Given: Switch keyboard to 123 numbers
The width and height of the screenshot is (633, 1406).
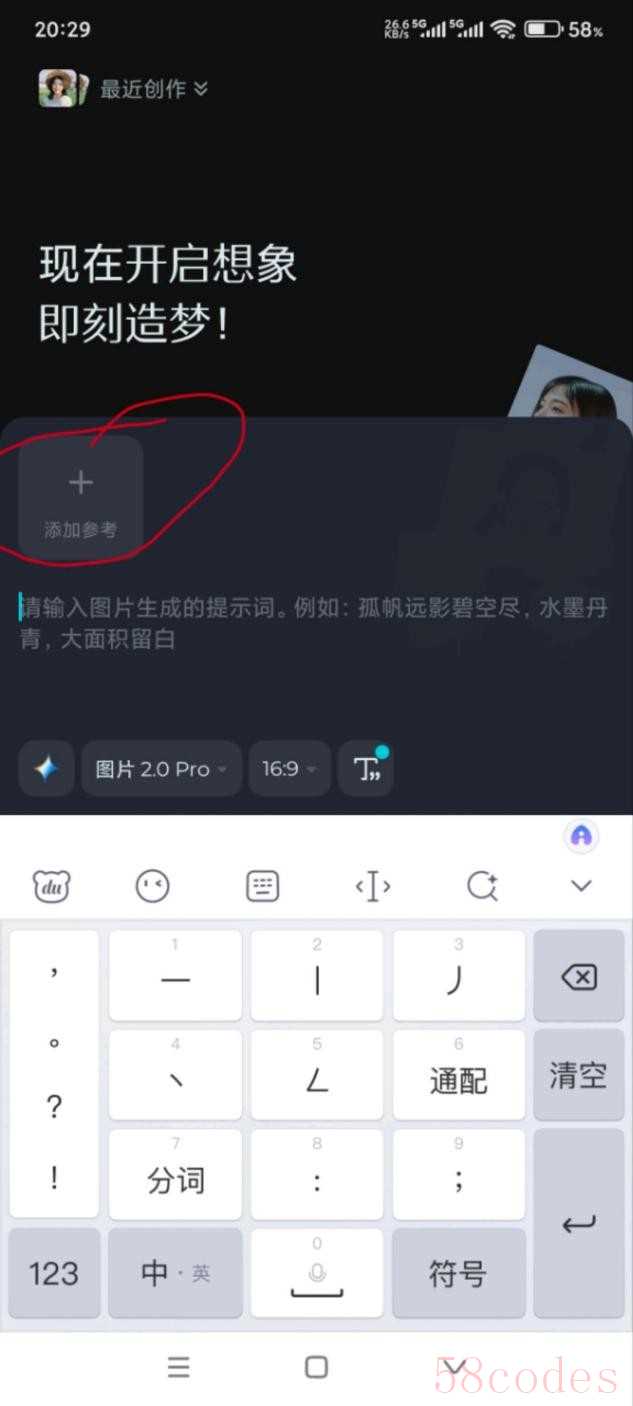Looking at the screenshot, I should [x=54, y=1273].
